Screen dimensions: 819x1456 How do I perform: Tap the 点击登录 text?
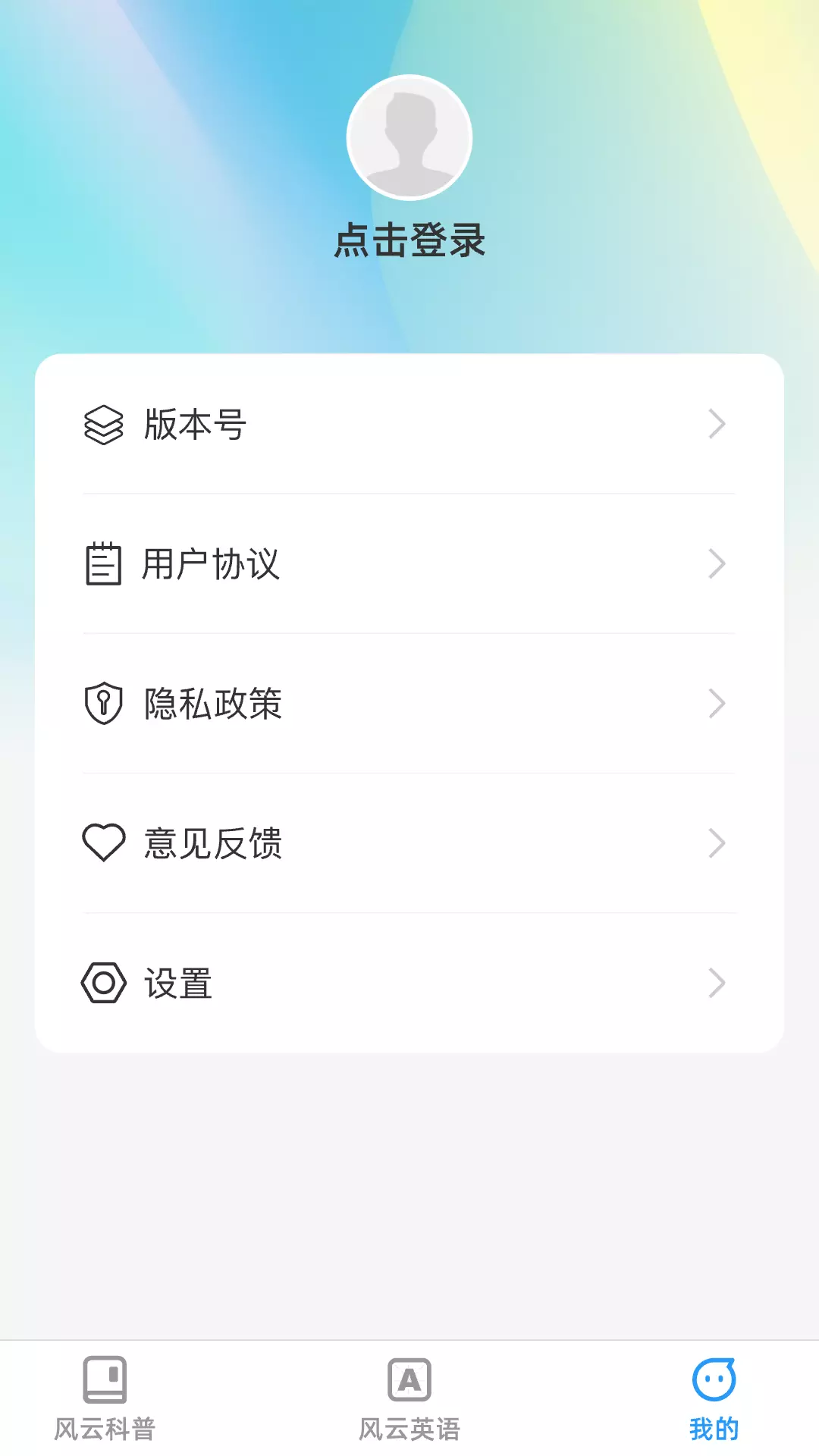(x=409, y=240)
